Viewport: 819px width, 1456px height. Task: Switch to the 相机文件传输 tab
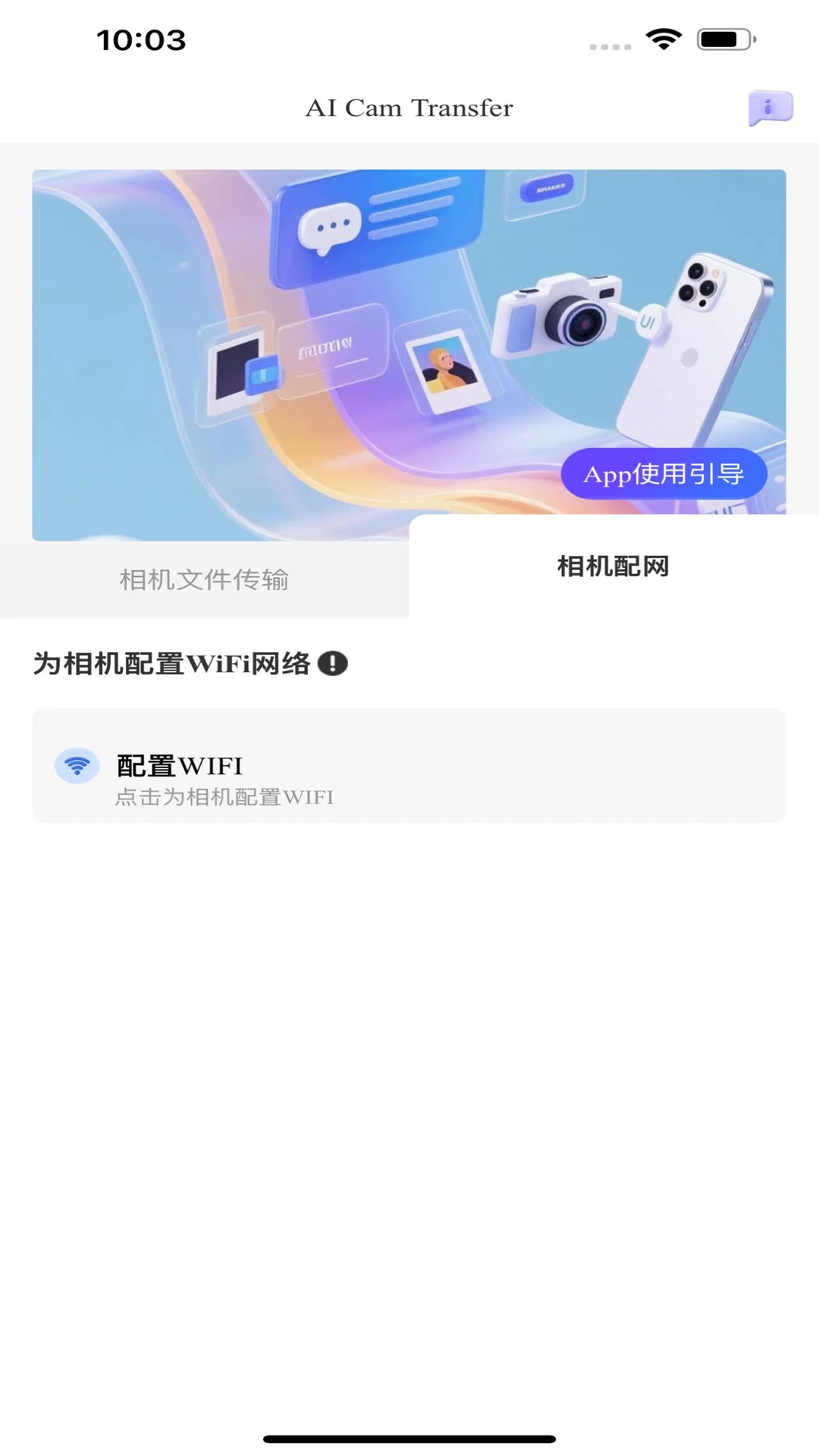coord(205,580)
